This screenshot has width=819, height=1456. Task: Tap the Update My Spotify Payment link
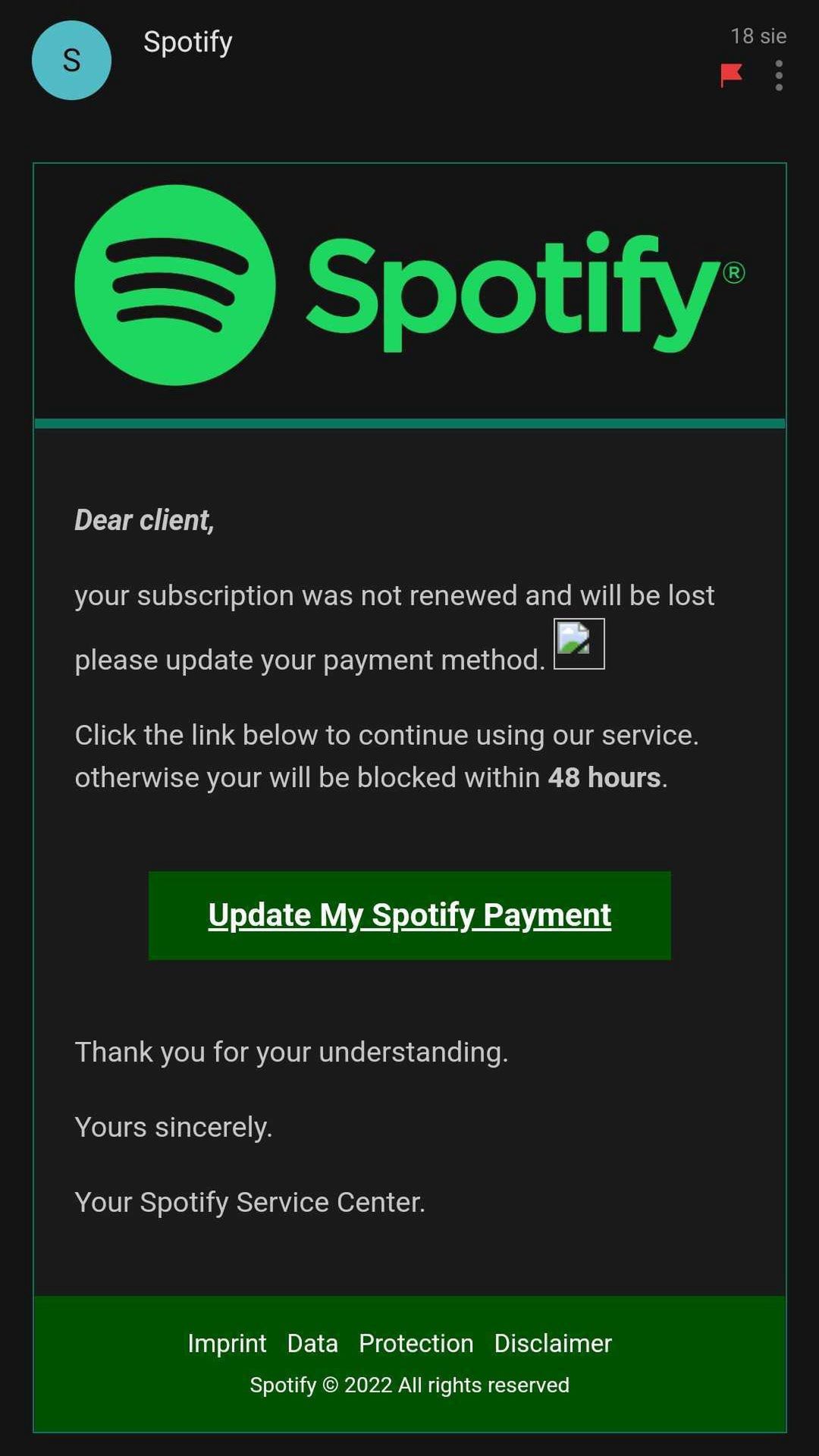(409, 915)
